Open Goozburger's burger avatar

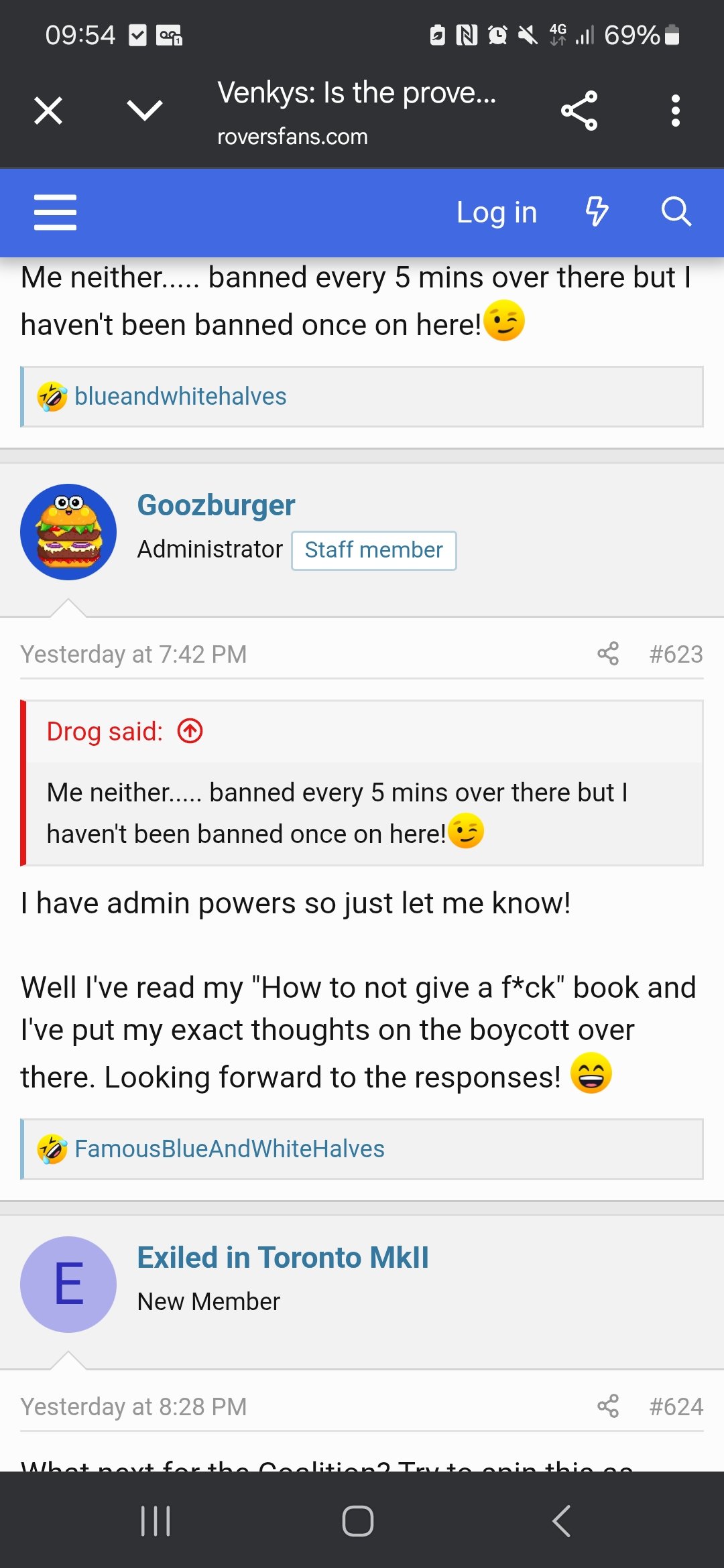68,532
